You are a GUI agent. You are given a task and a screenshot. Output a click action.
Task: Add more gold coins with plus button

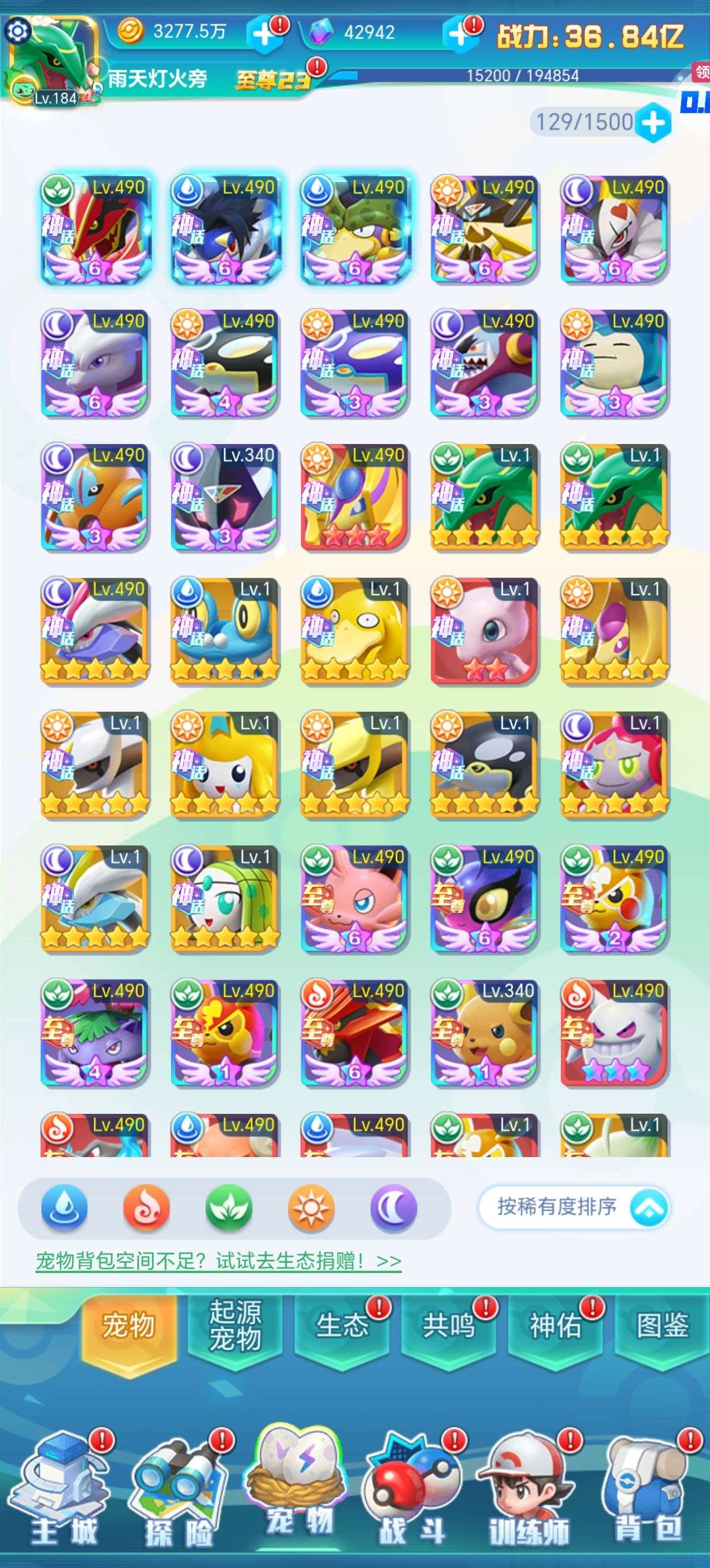point(264,34)
